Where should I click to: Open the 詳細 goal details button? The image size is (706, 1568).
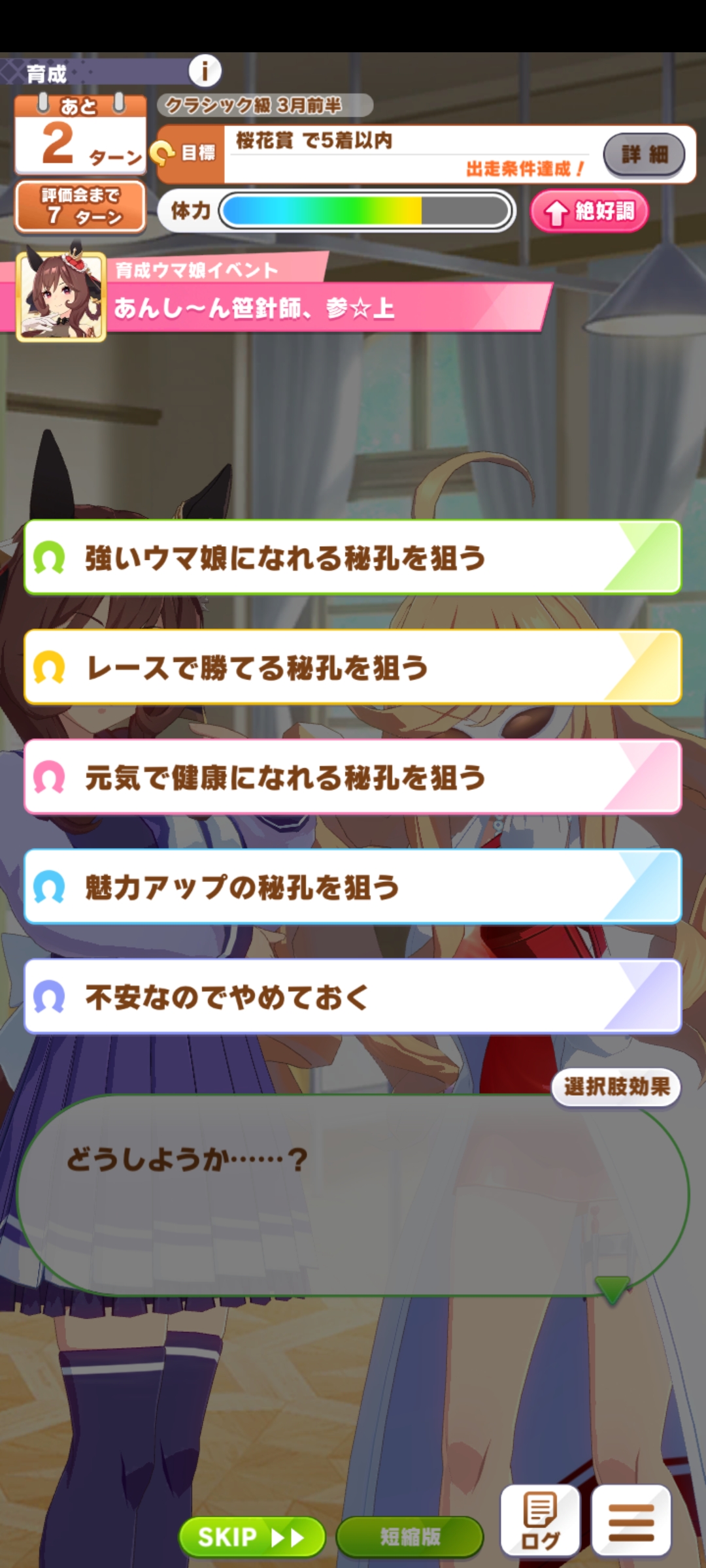click(645, 155)
